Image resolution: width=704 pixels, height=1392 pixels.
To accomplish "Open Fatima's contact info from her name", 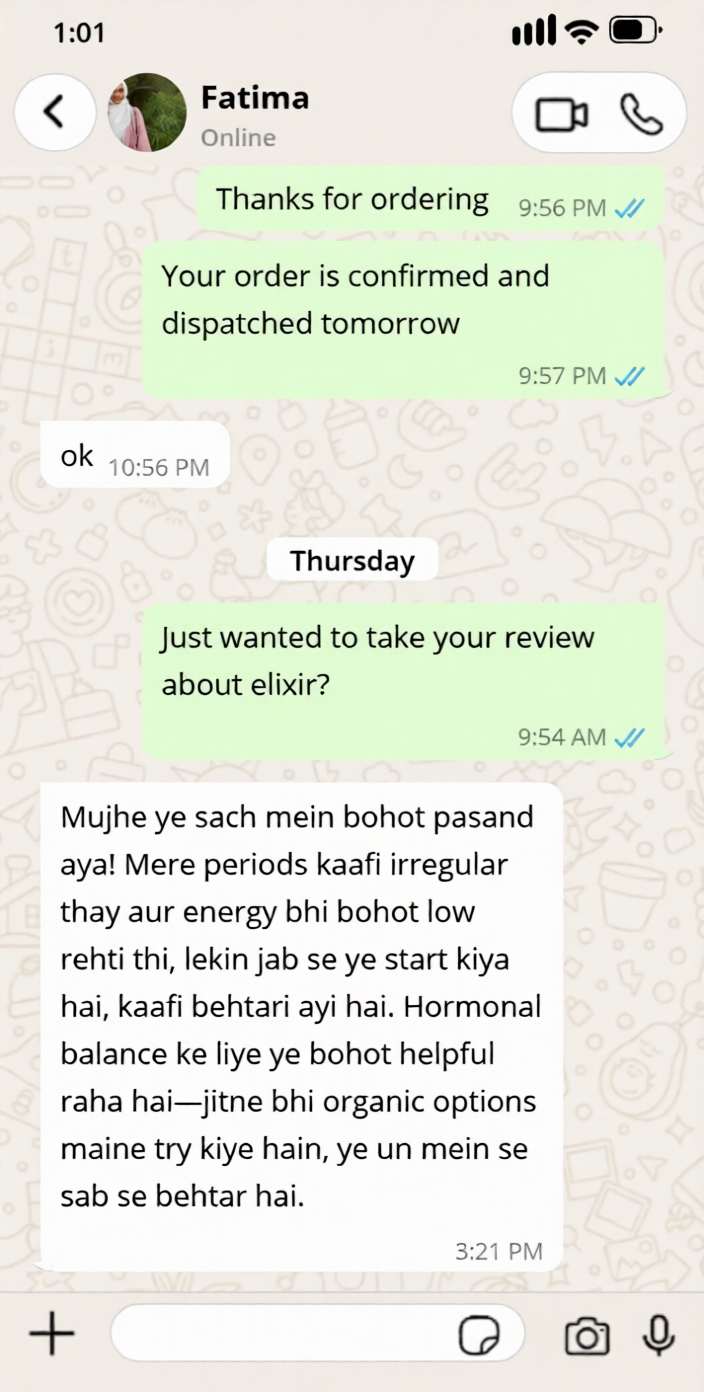I will pyautogui.click(x=255, y=98).
